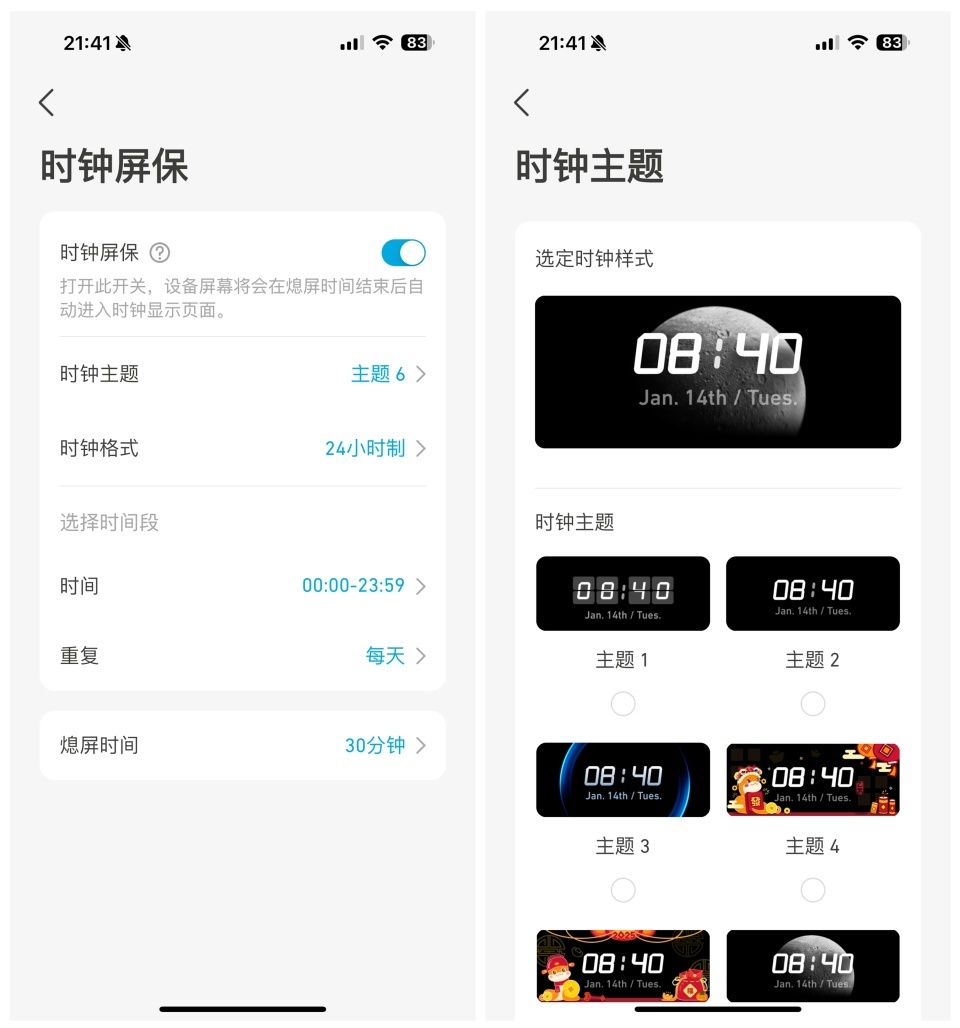960x1028 pixels.
Task: Open 熄屏时间 setting
Action: (x=242, y=745)
